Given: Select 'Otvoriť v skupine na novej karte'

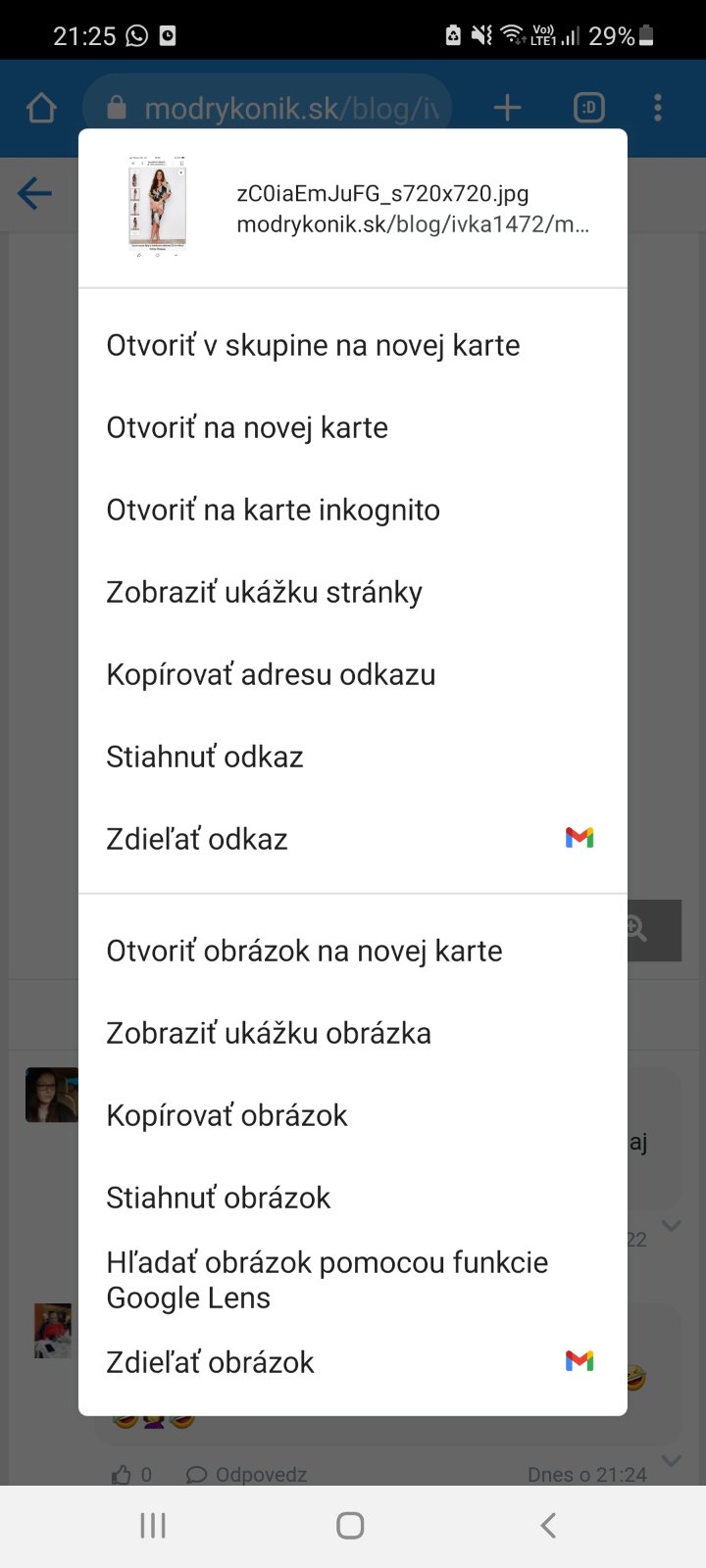Looking at the screenshot, I should tap(313, 346).
